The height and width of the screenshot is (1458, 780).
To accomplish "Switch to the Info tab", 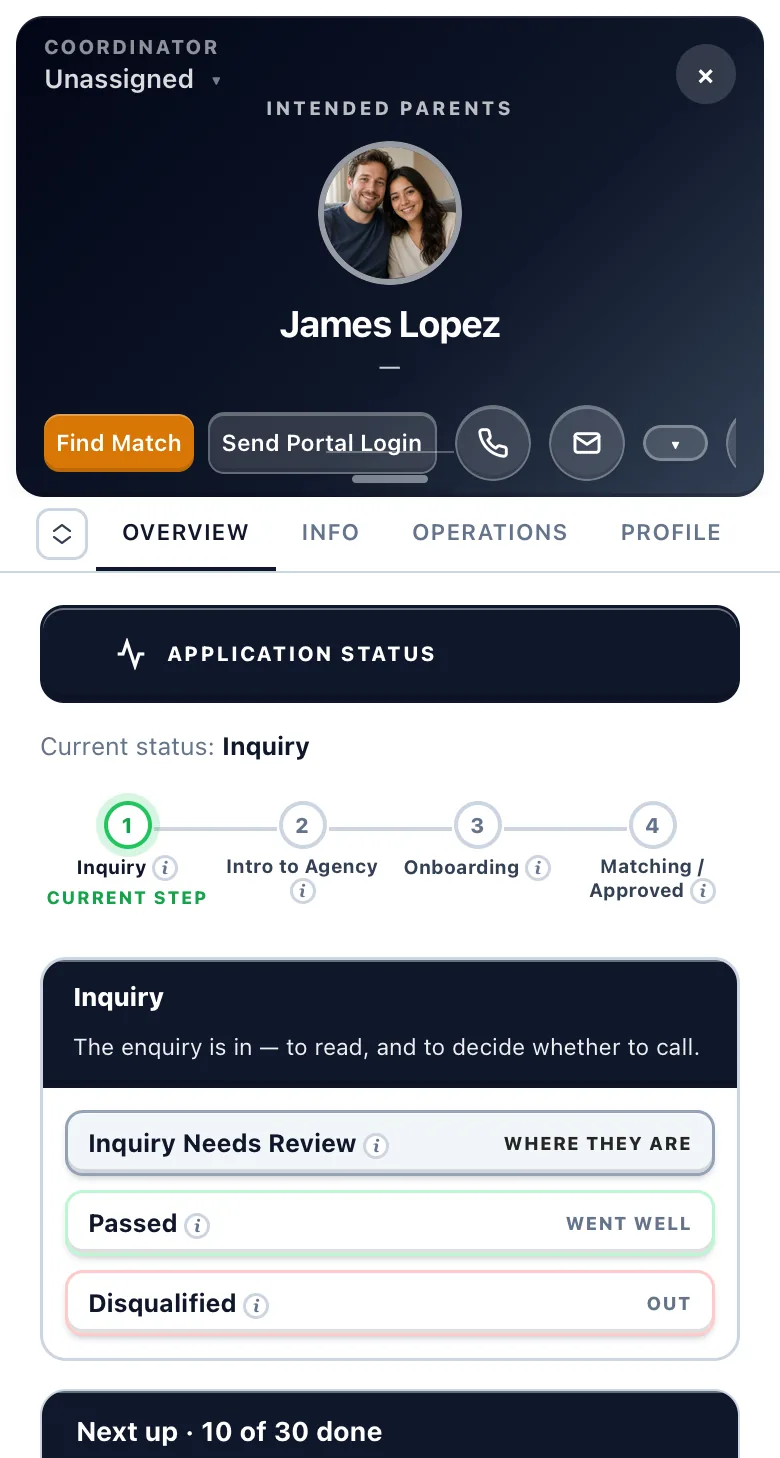I will tap(330, 533).
